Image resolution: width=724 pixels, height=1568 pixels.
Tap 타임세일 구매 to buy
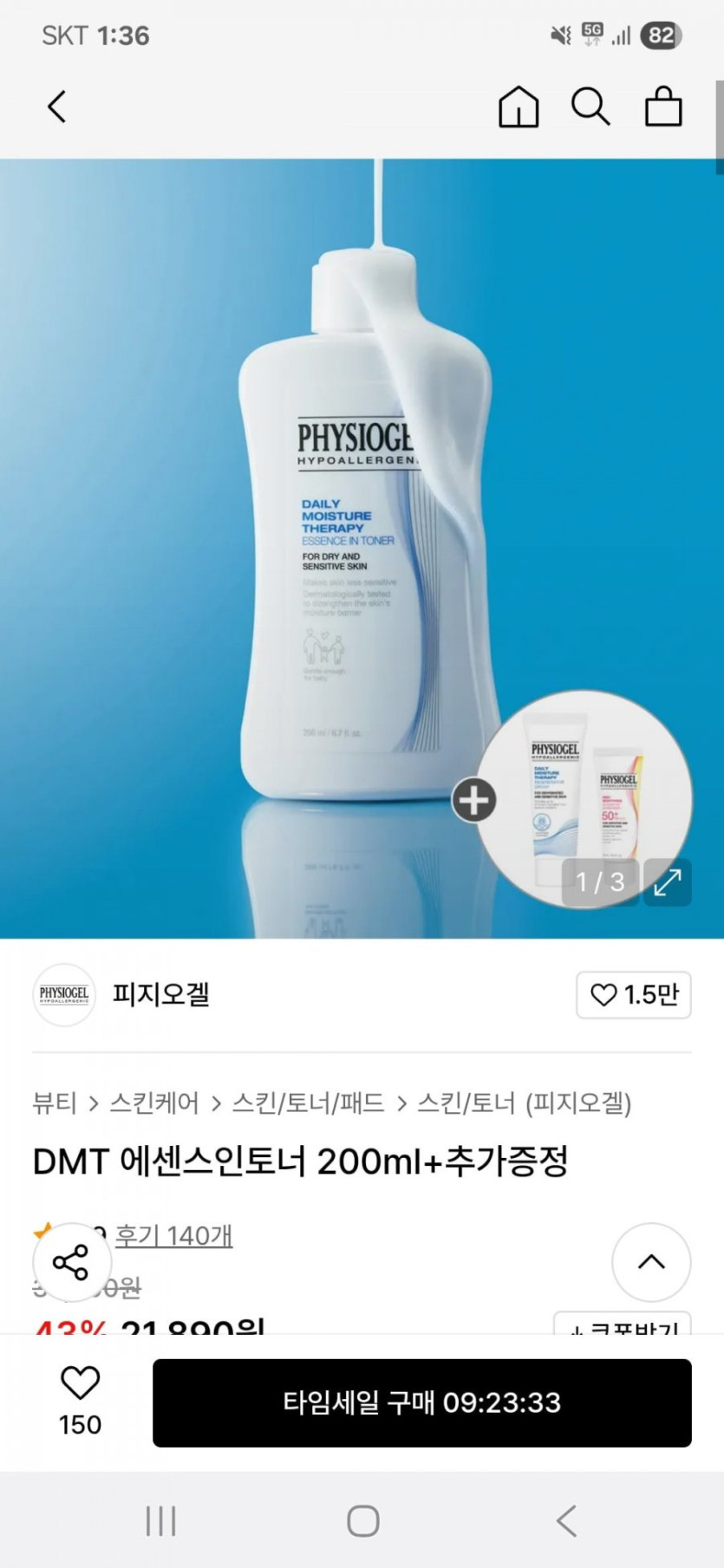[422, 1402]
